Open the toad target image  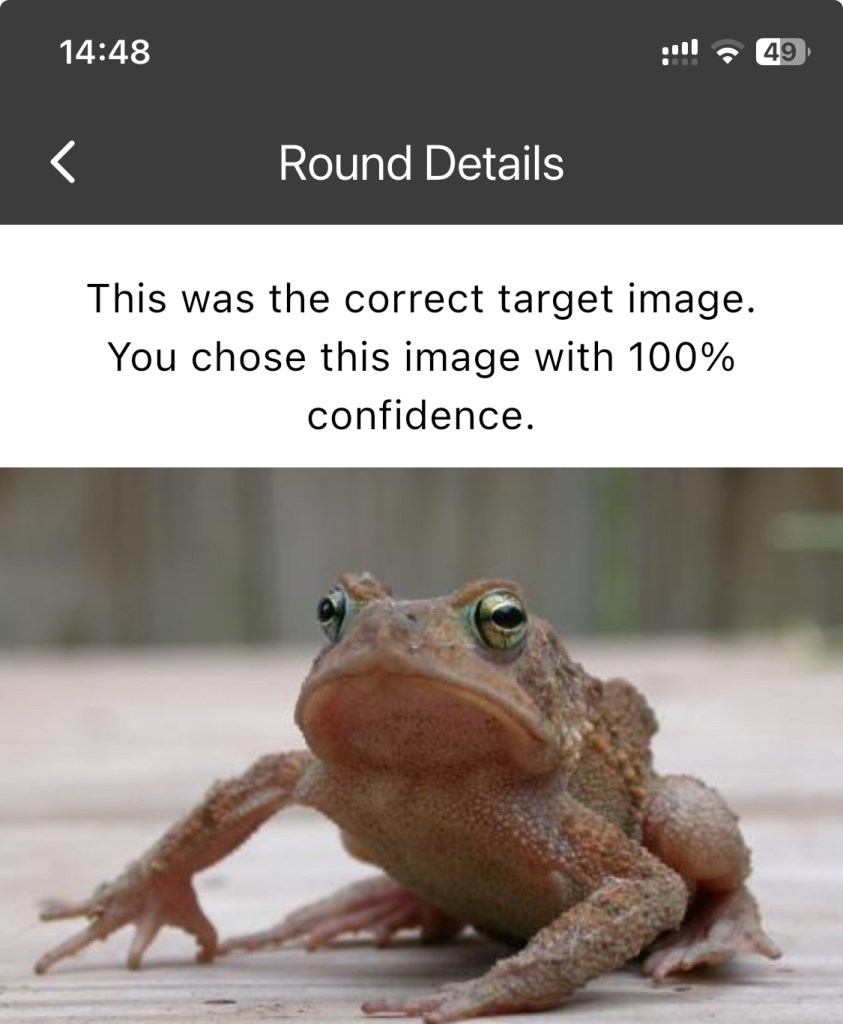click(x=421, y=745)
